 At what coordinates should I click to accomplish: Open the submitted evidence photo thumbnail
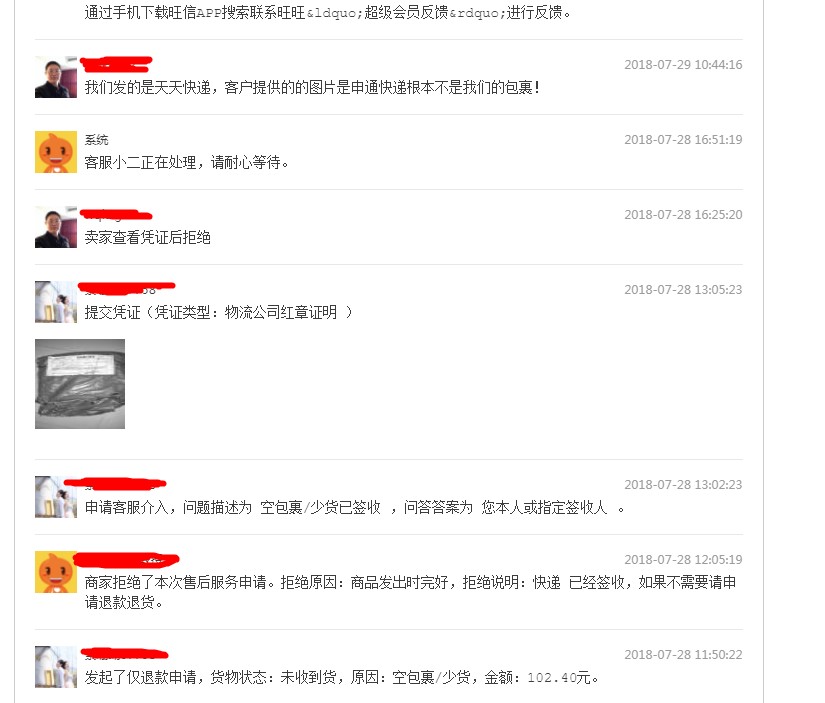pos(80,384)
